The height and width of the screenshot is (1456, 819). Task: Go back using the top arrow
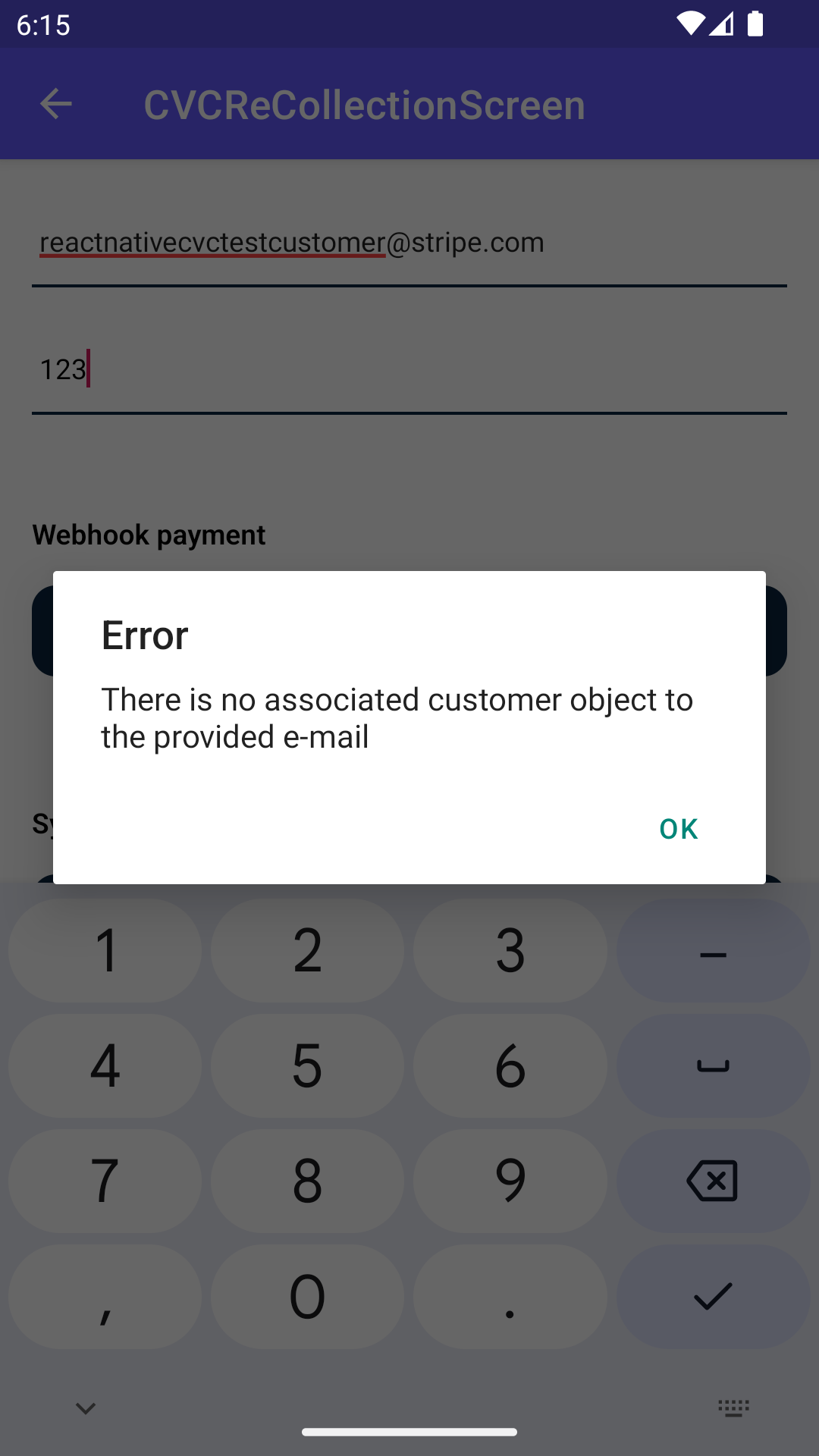56,104
